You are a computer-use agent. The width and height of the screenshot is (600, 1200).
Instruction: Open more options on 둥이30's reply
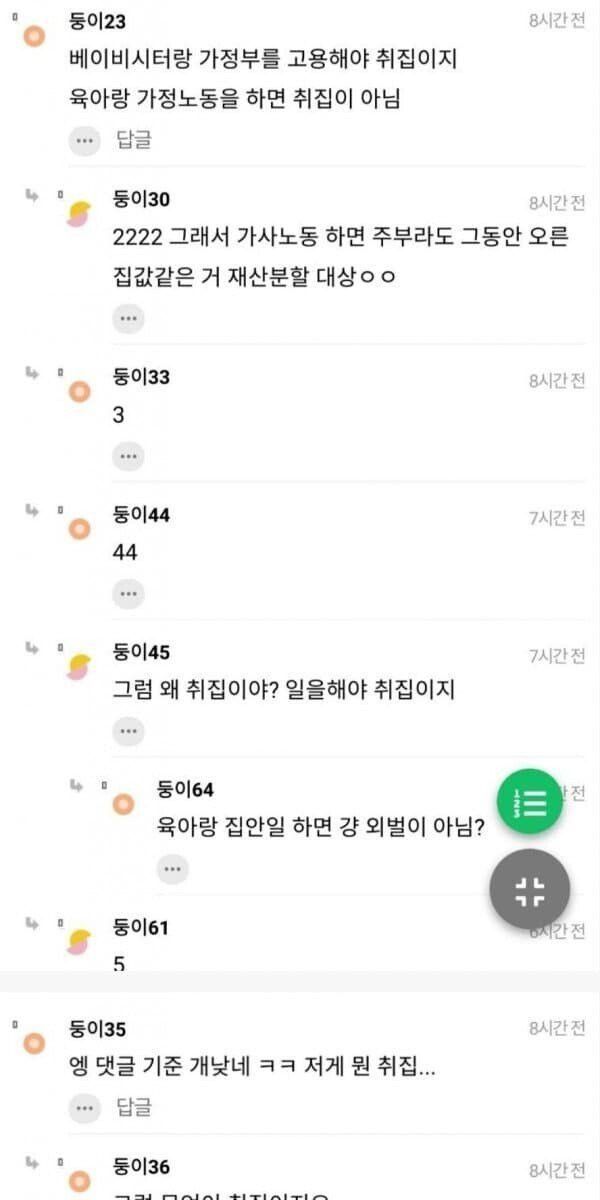coord(128,319)
